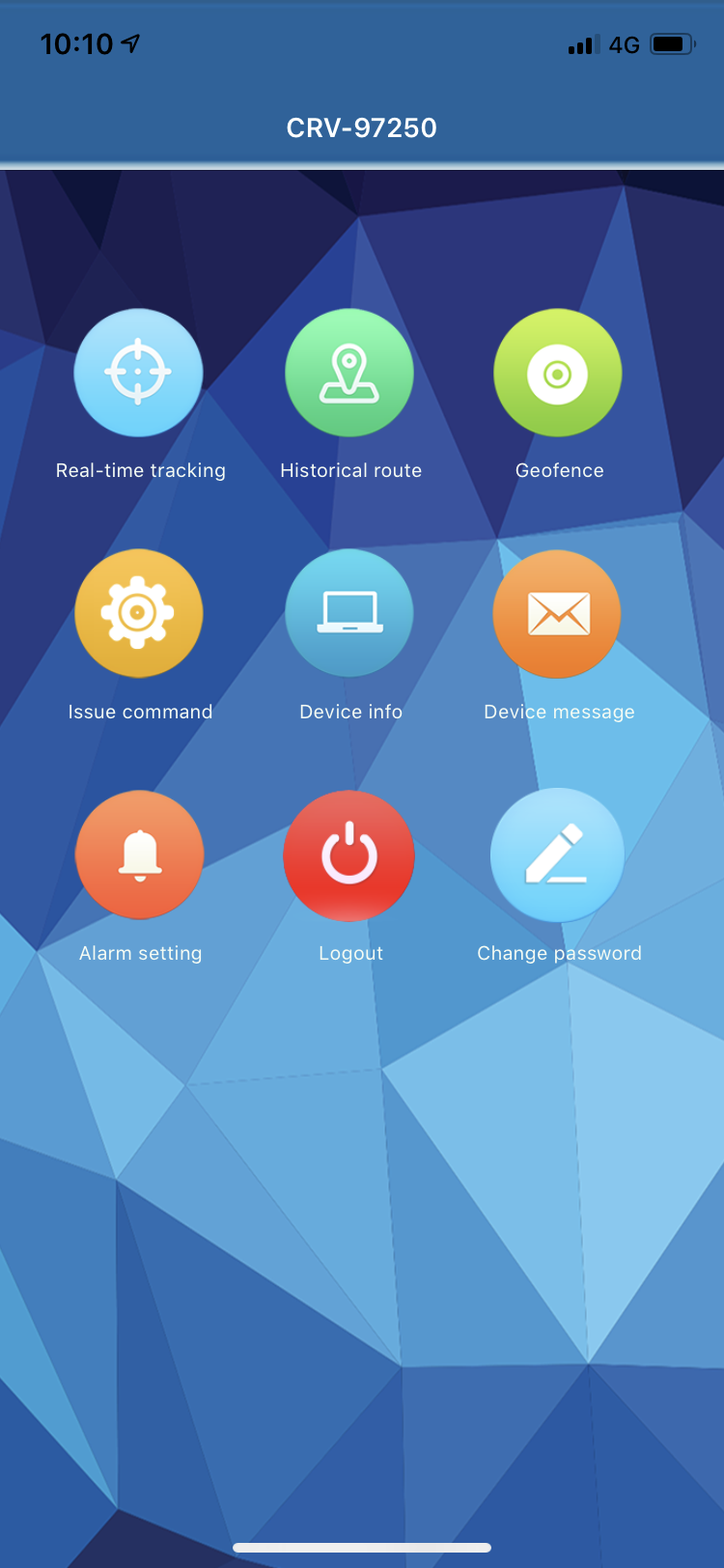Open Device message inbox

coord(558,614)
